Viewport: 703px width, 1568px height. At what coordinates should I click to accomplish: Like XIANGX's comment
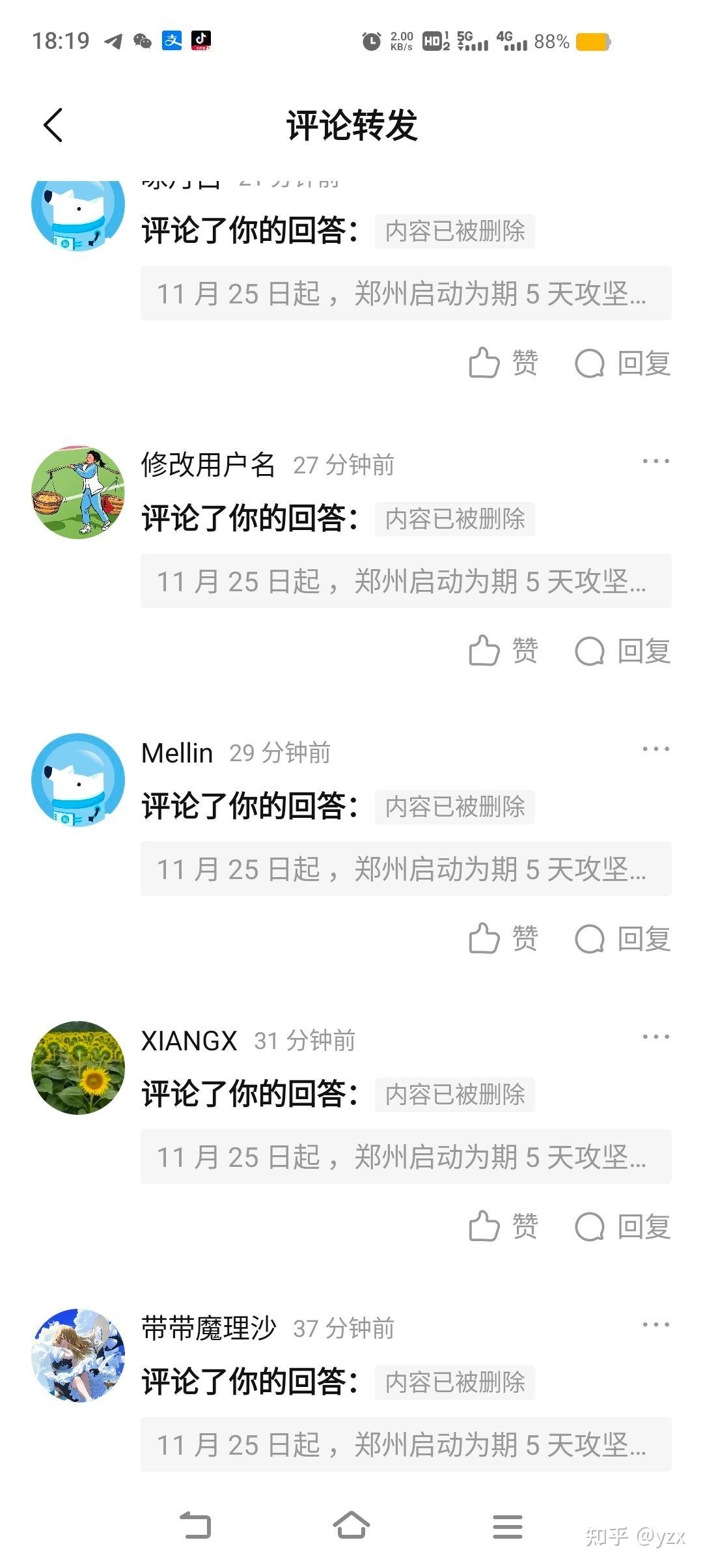[503, 1226]
